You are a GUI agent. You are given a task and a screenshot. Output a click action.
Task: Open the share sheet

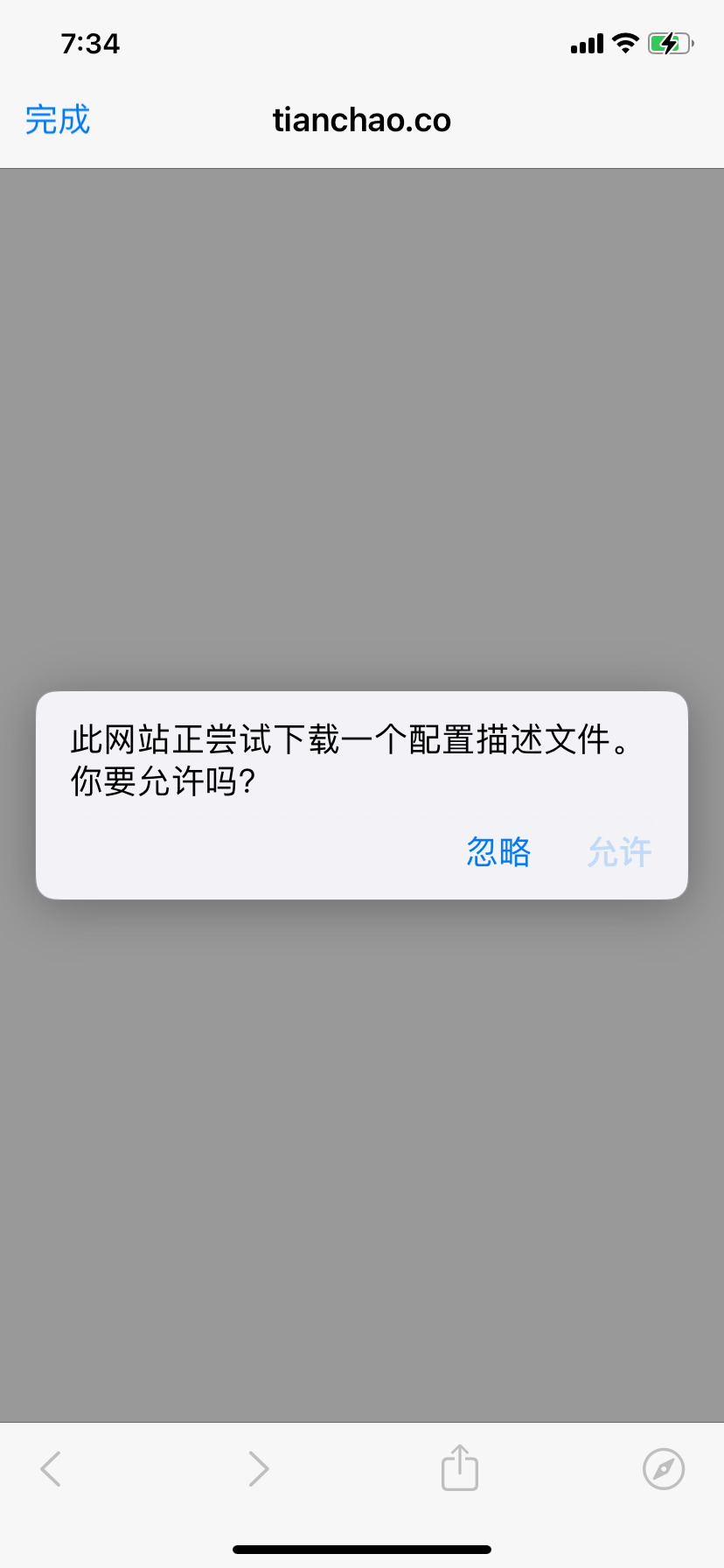pos(460,1466)
